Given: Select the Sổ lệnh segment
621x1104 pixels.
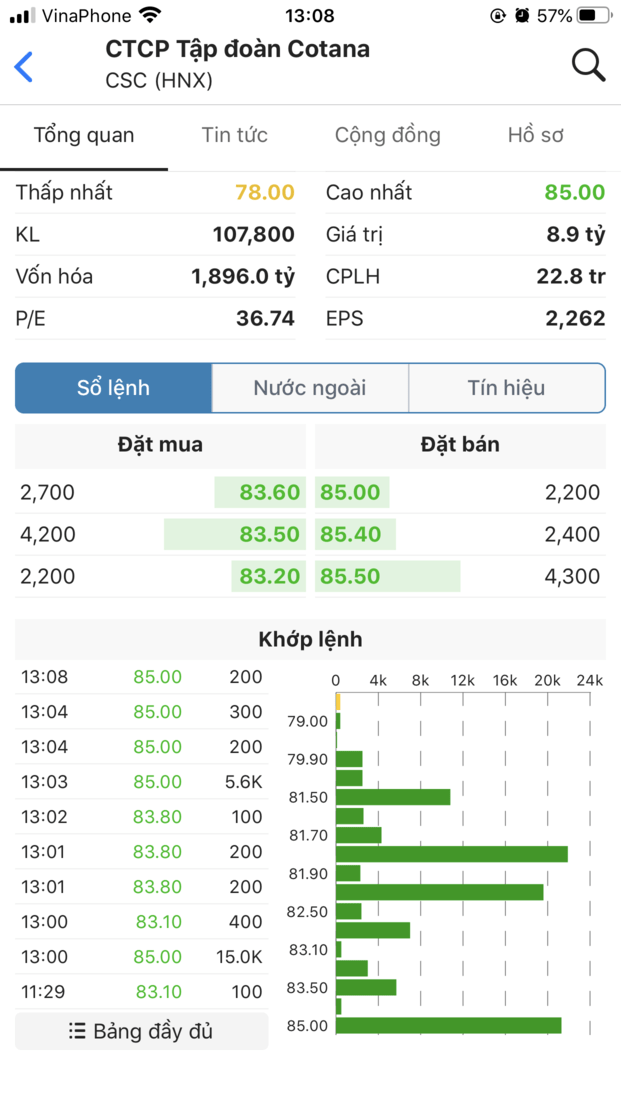Looking at the screenshot, I should 113,388.
